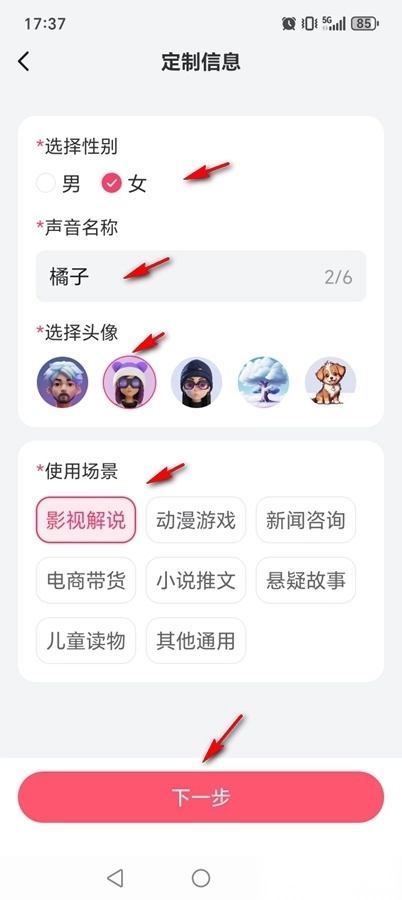Edit the voice name field containing 橘子
Viewport: 402px width, 900px height.
point(201,276)
